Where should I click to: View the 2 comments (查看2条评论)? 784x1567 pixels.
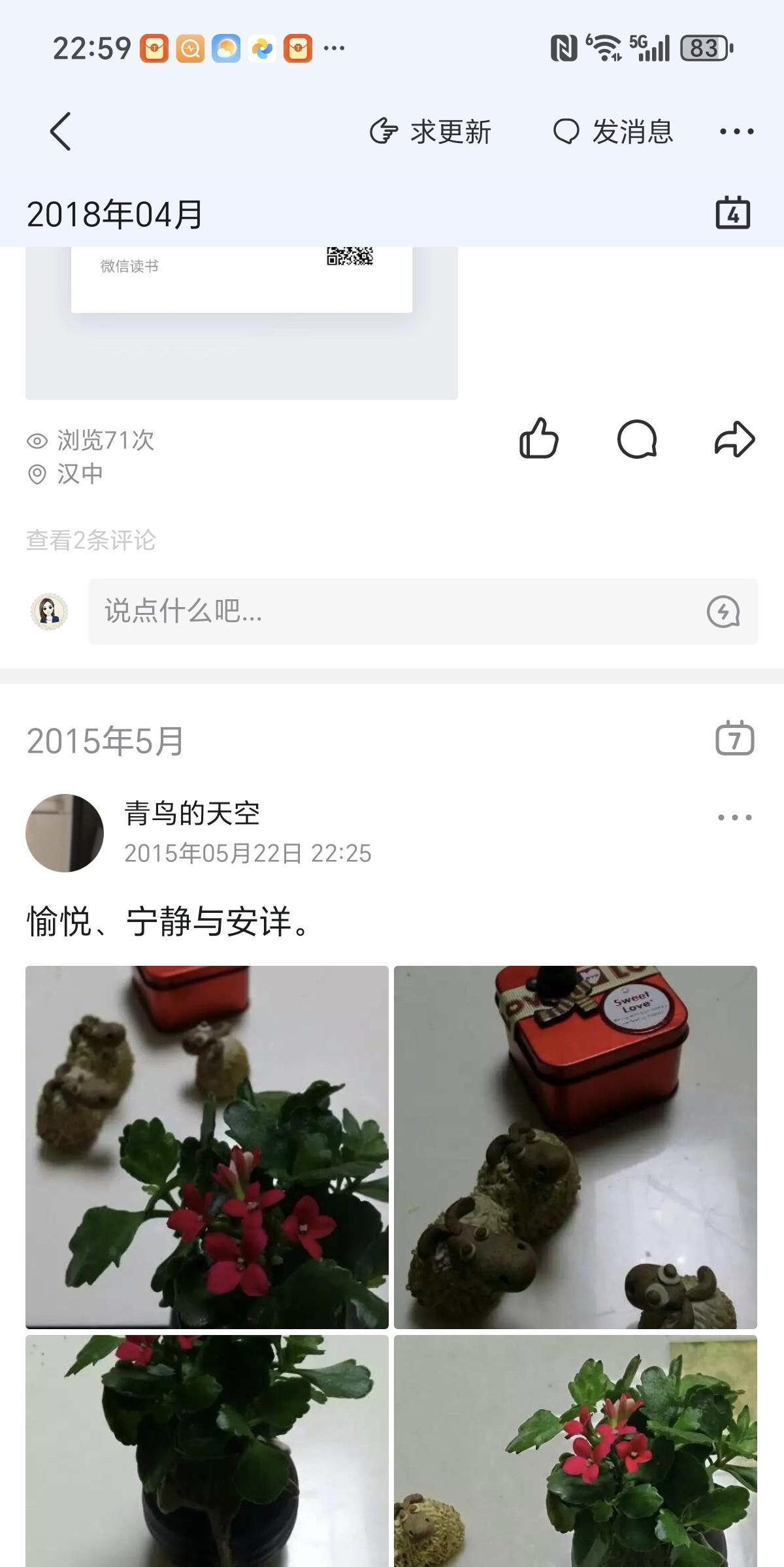pos(91,540)
